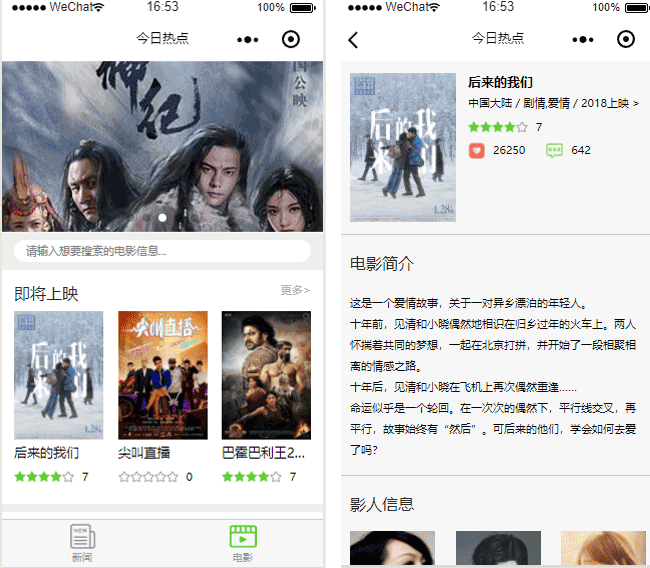The image size is (650, 568).
Task: Switch to the 新闻 tab
Action: (x=82, y=543)
